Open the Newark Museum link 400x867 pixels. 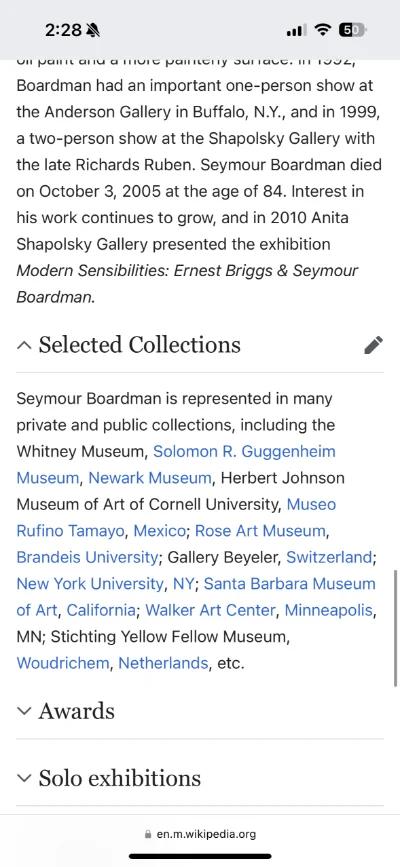[150, 478]
